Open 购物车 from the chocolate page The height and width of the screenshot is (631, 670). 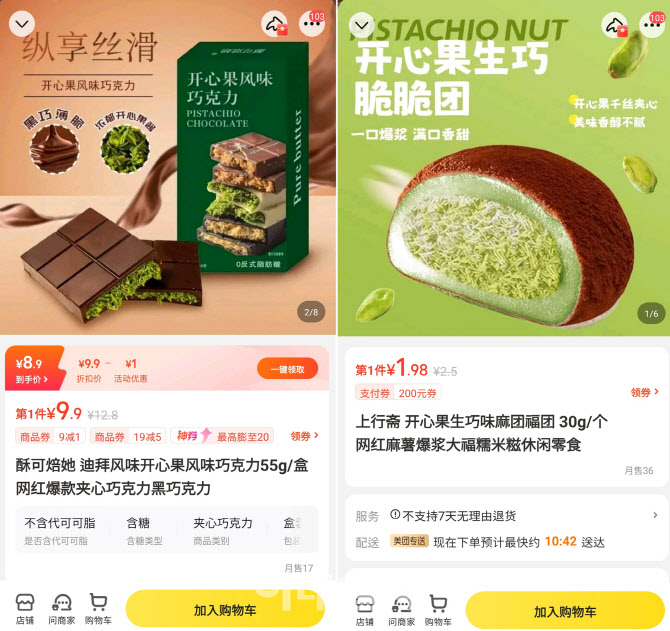coord(98,609)
